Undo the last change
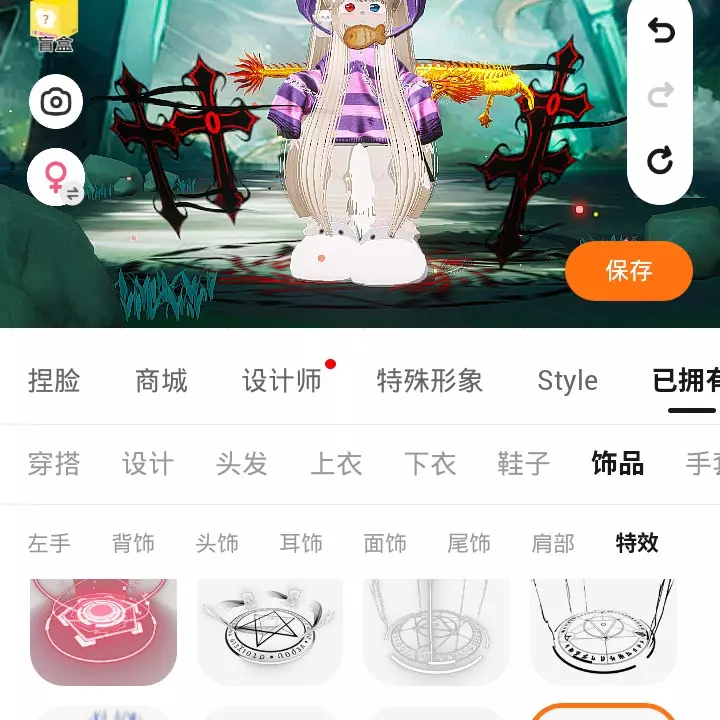720x720 pixels. [660, 32]
